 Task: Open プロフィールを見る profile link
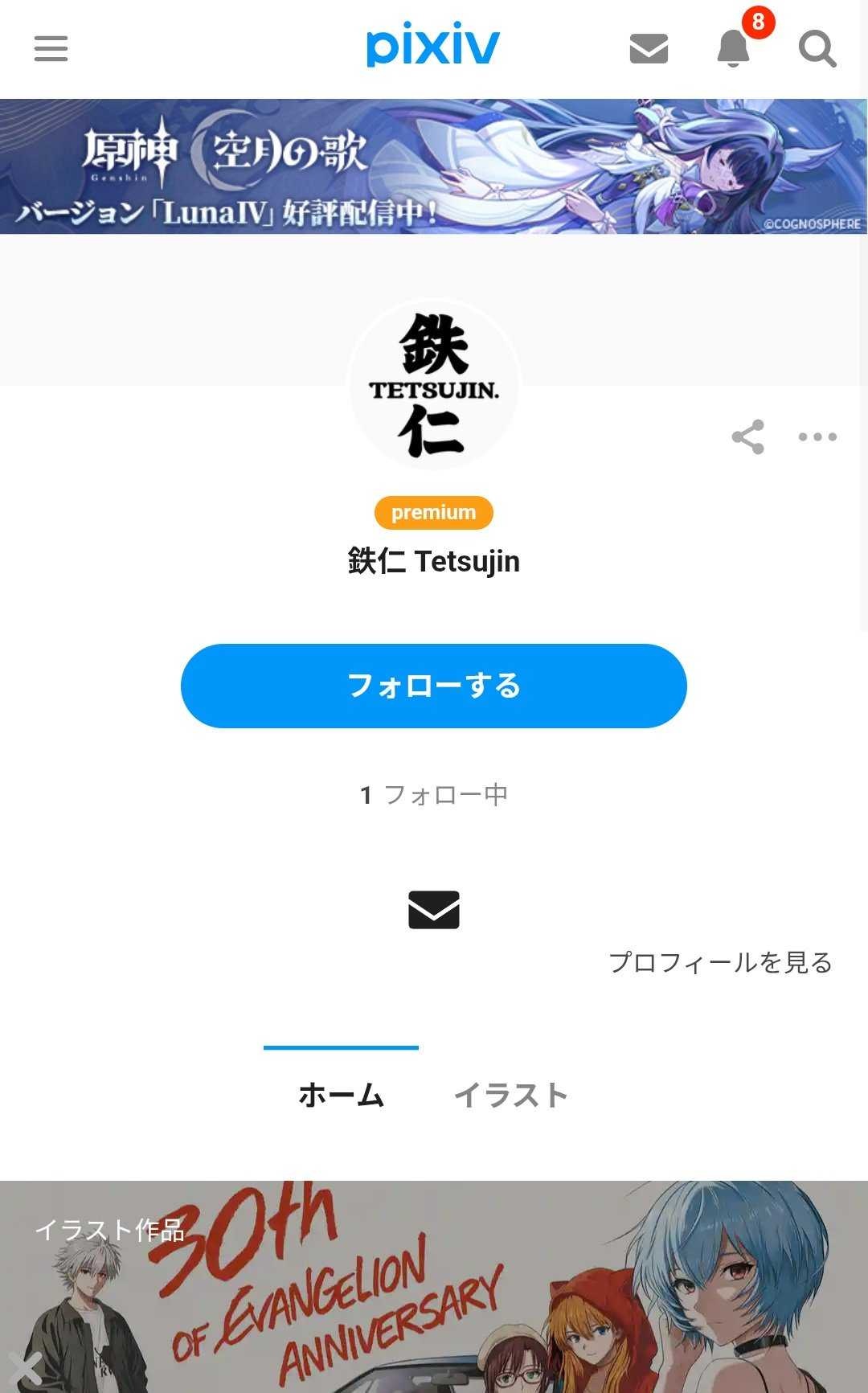720,962
